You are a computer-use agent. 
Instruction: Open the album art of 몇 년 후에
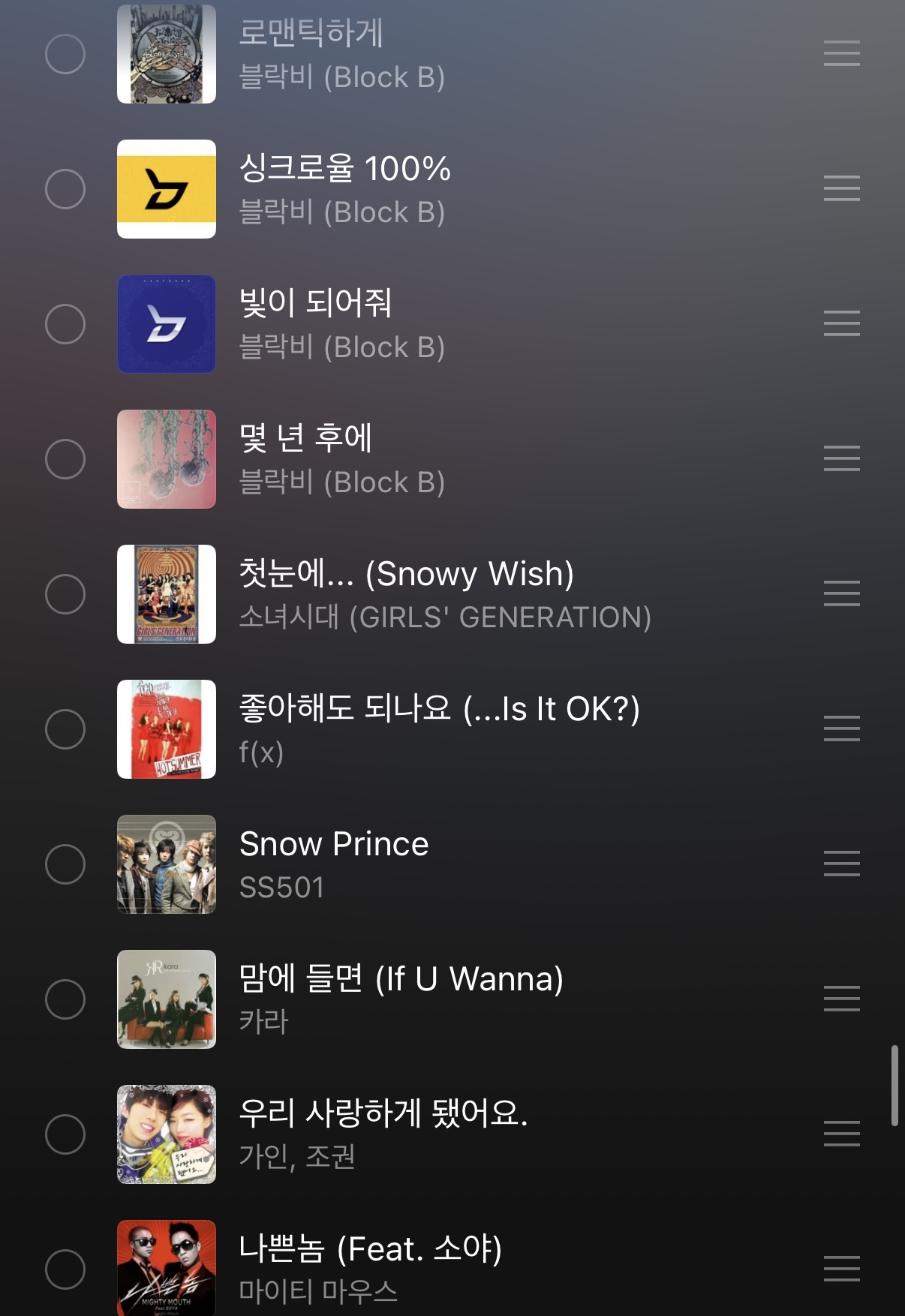[167, 459]
